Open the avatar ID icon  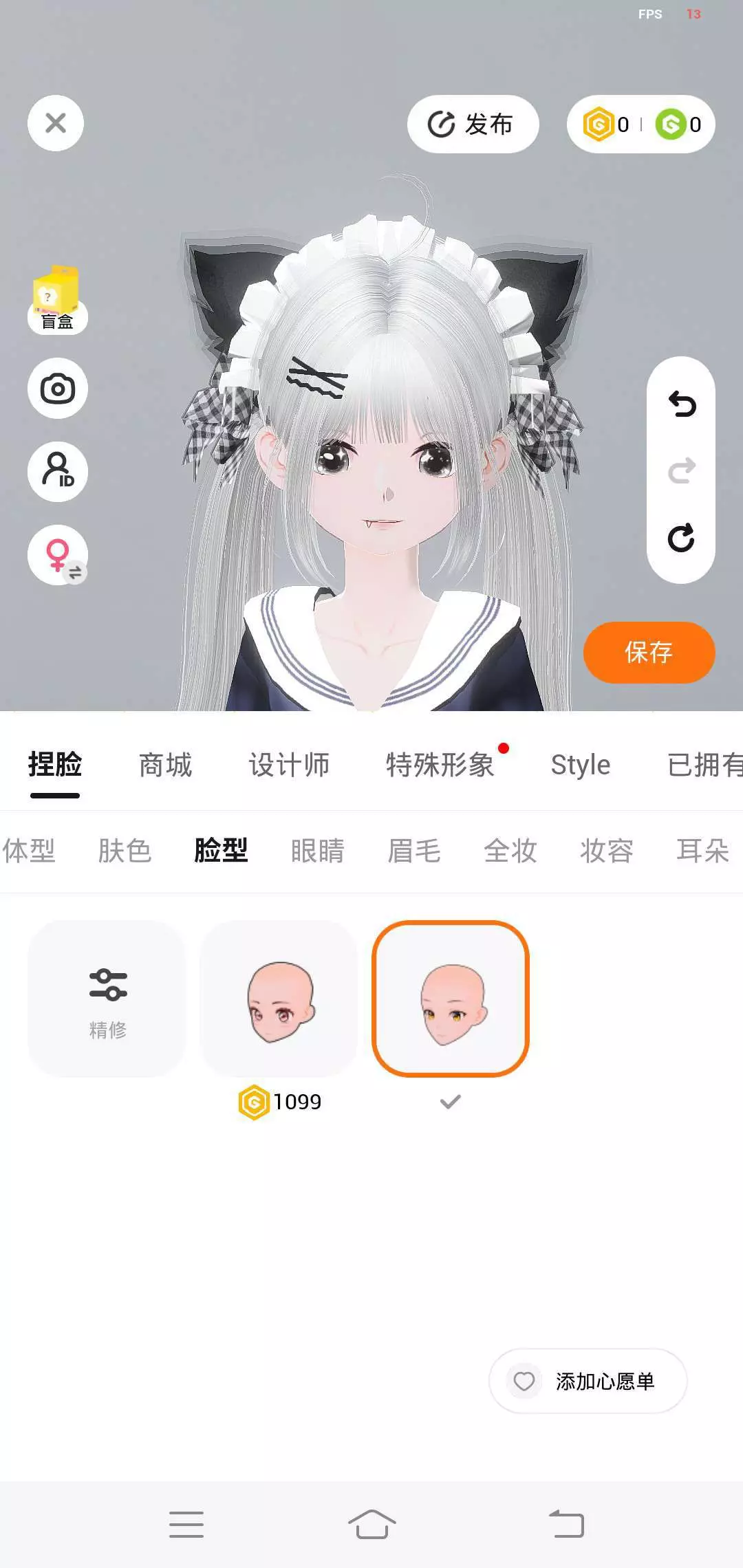58,472
